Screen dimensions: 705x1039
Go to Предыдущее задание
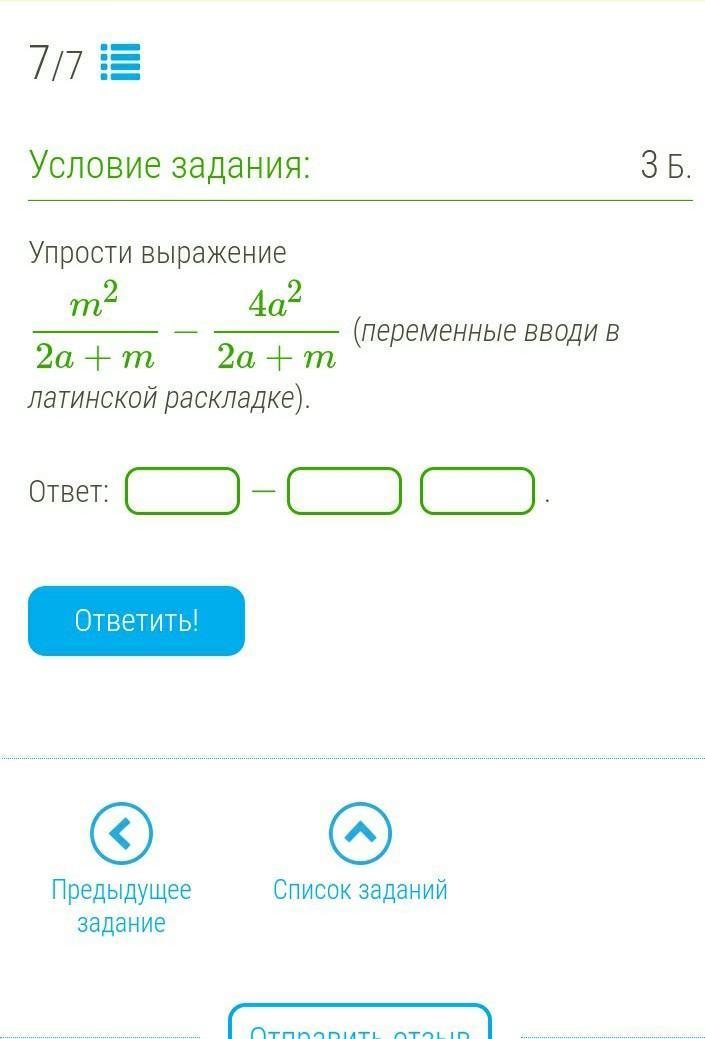pos(121,833)
